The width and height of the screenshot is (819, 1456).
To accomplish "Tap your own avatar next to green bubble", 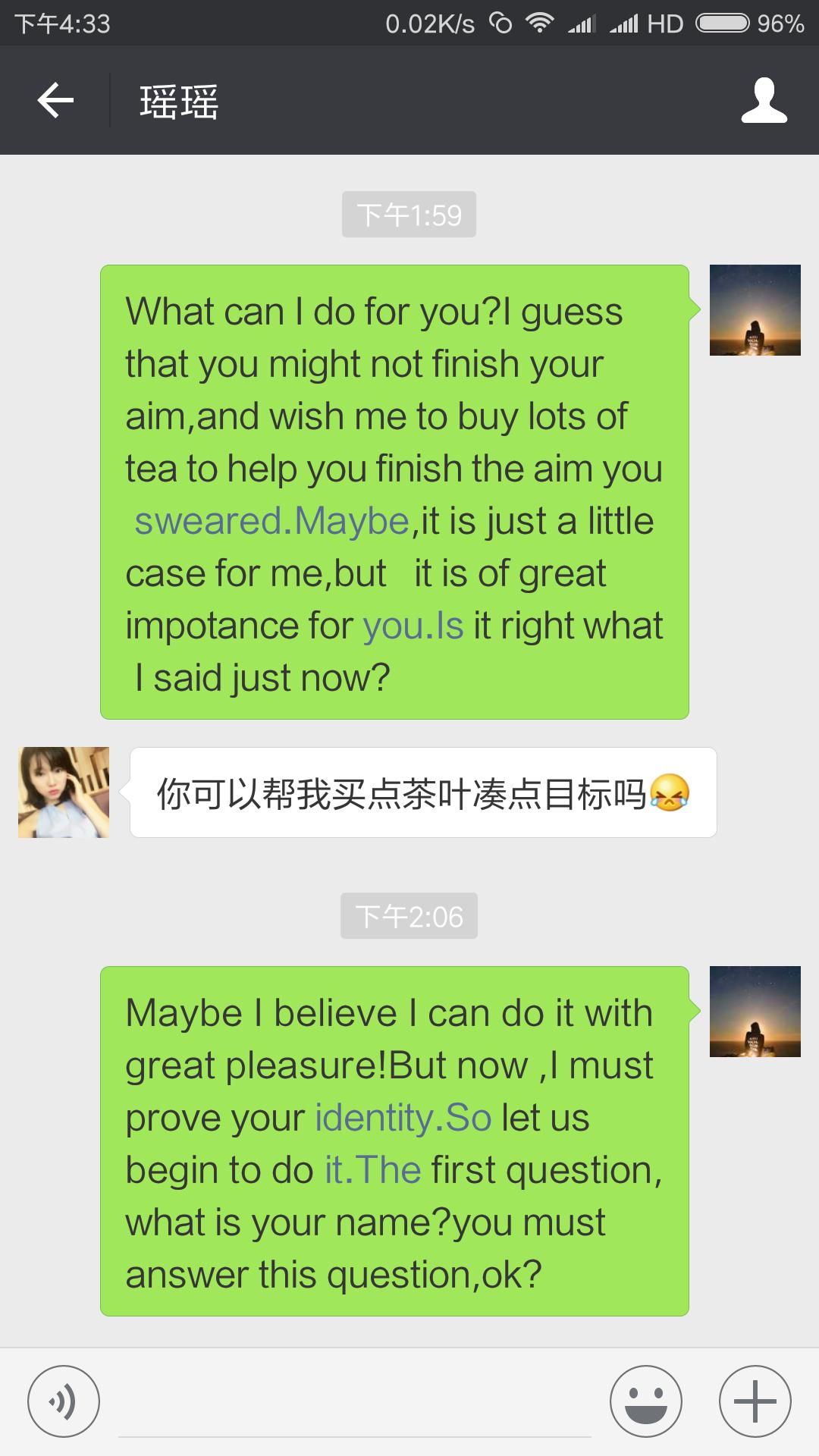I will [755, 312].
